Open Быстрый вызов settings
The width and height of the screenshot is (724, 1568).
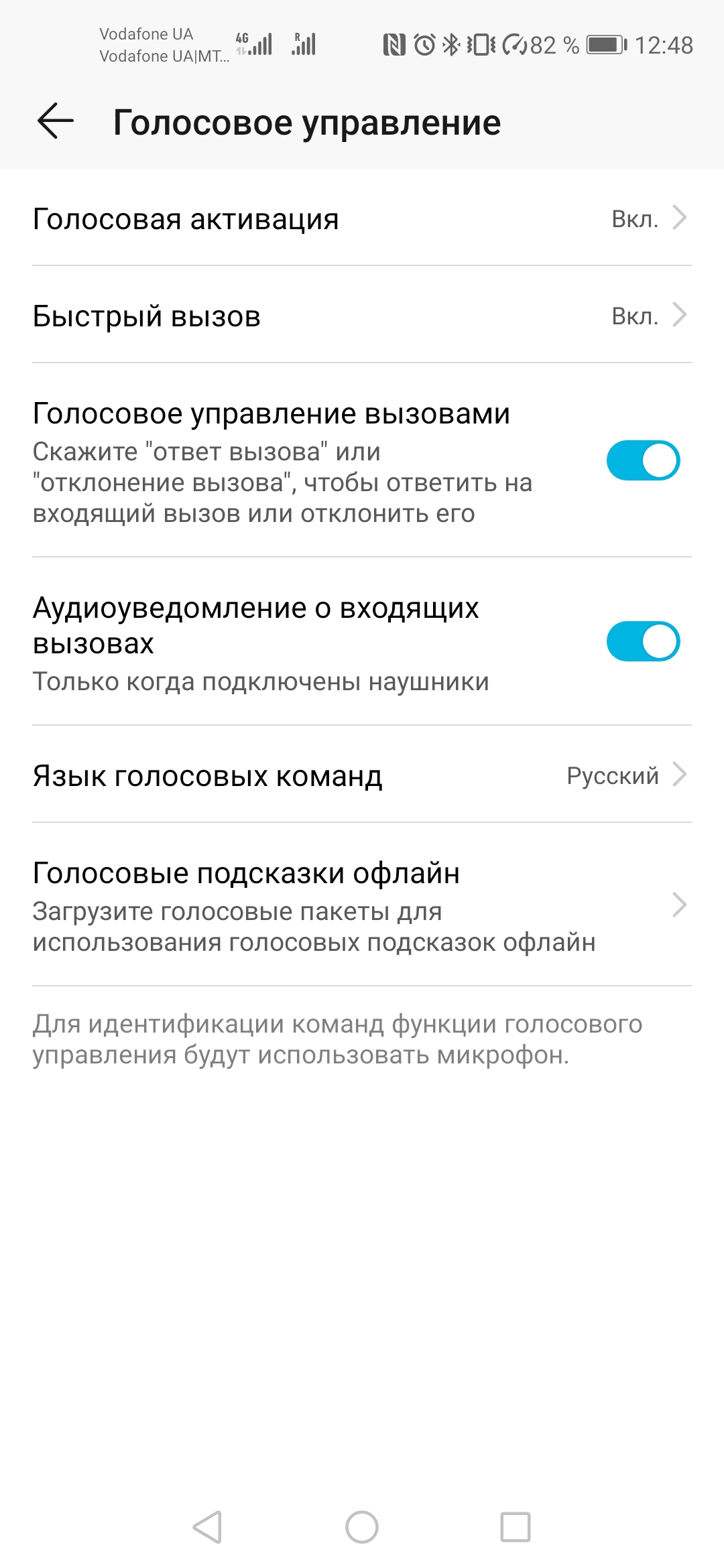pyautogui.click(x=362, y=316)
